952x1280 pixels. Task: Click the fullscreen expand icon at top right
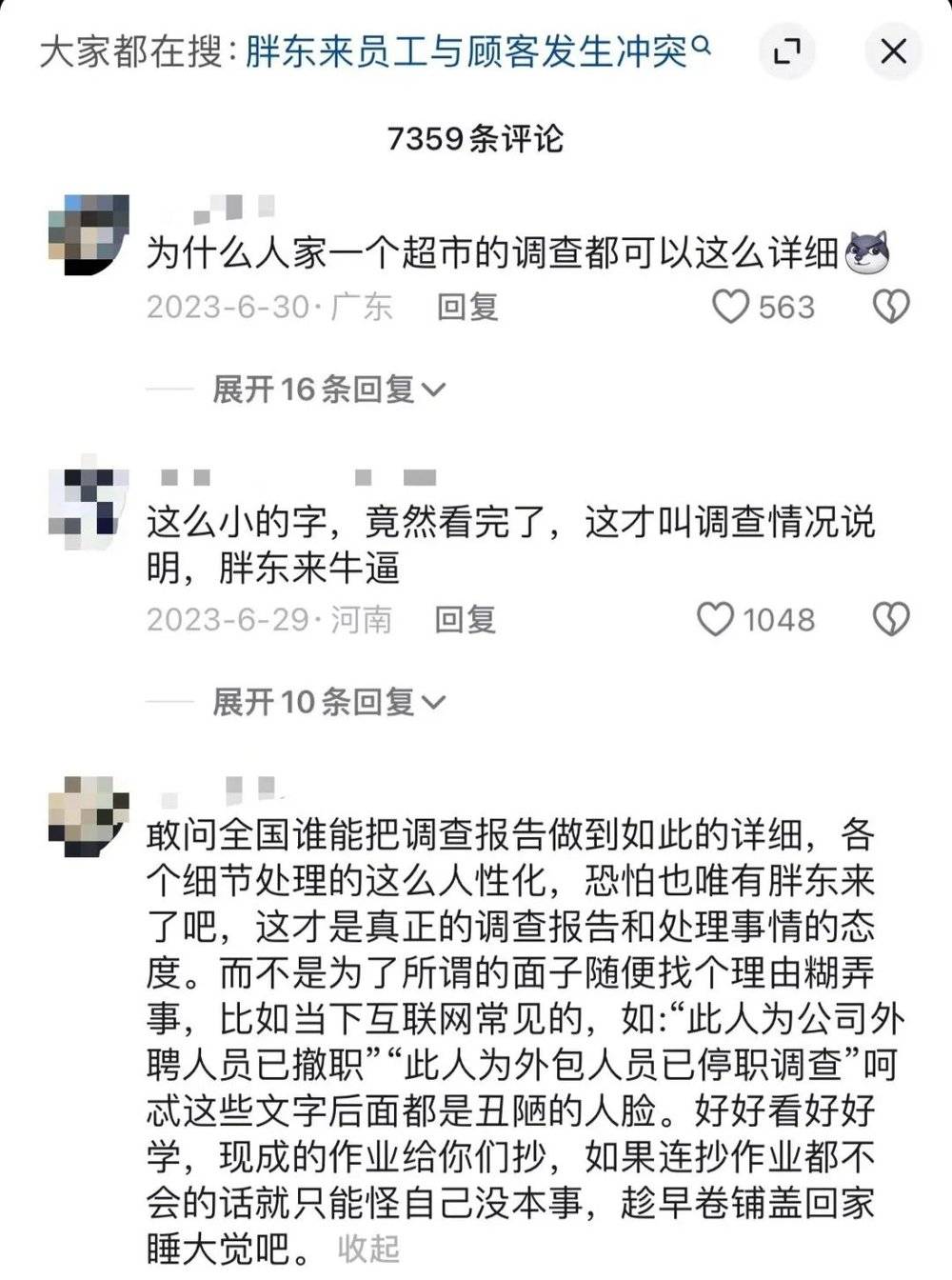coord(788,52)
